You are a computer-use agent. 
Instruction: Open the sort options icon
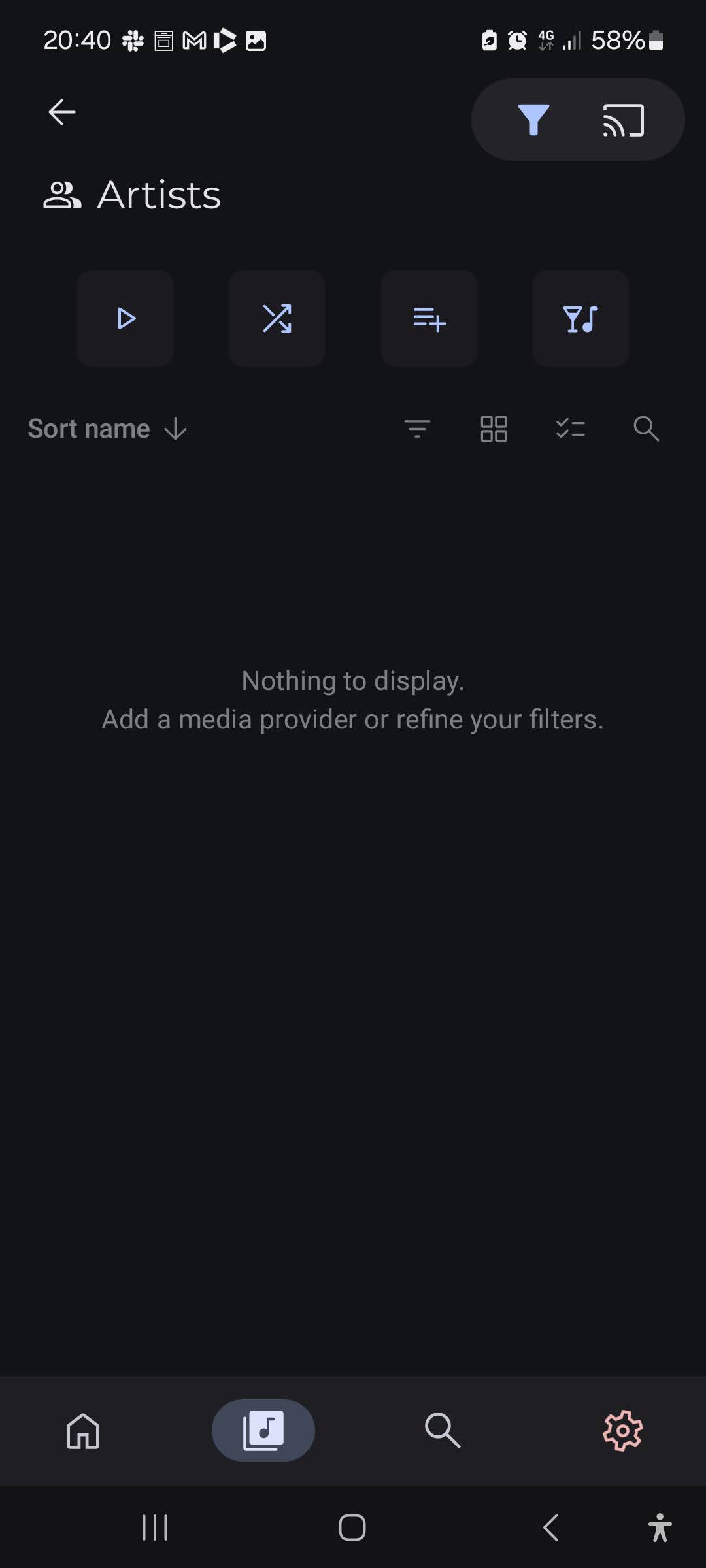(x=417, y=429)
